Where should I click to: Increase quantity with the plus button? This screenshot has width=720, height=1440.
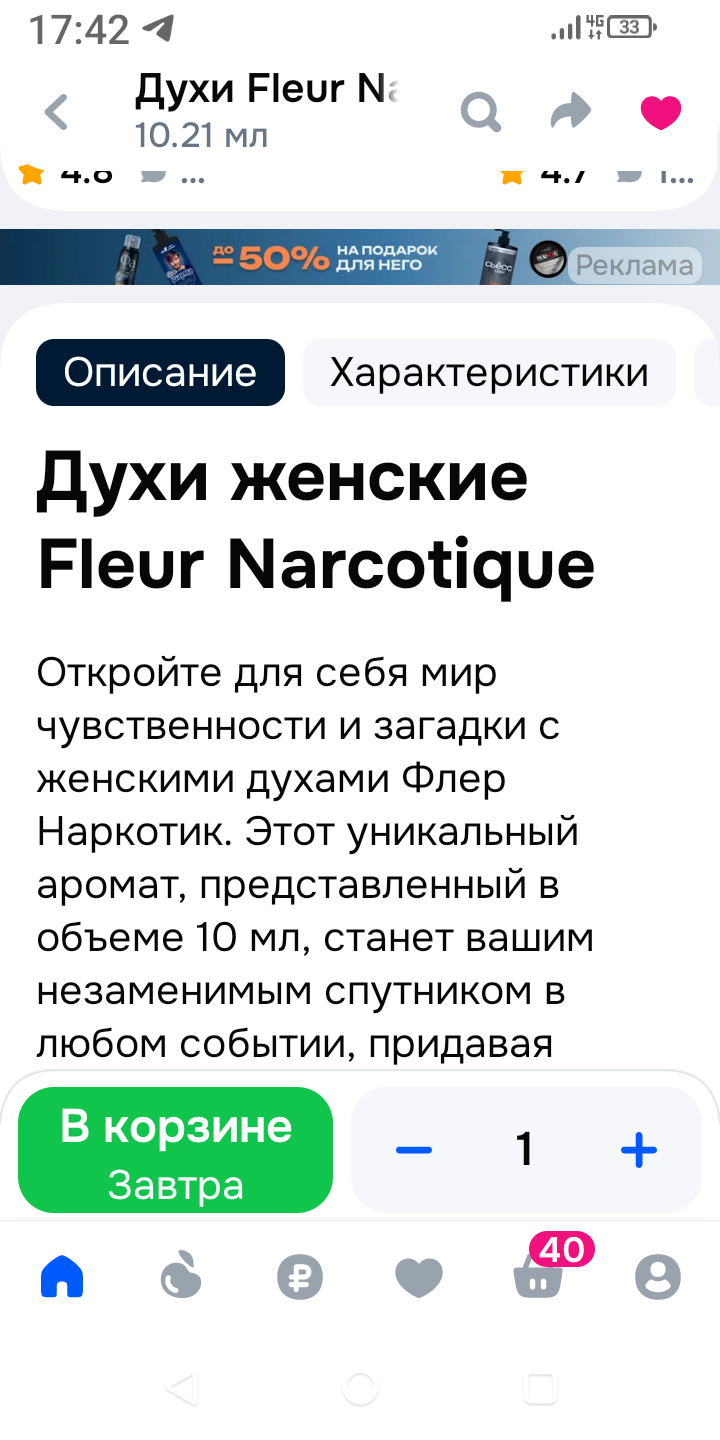point(638,1150)
